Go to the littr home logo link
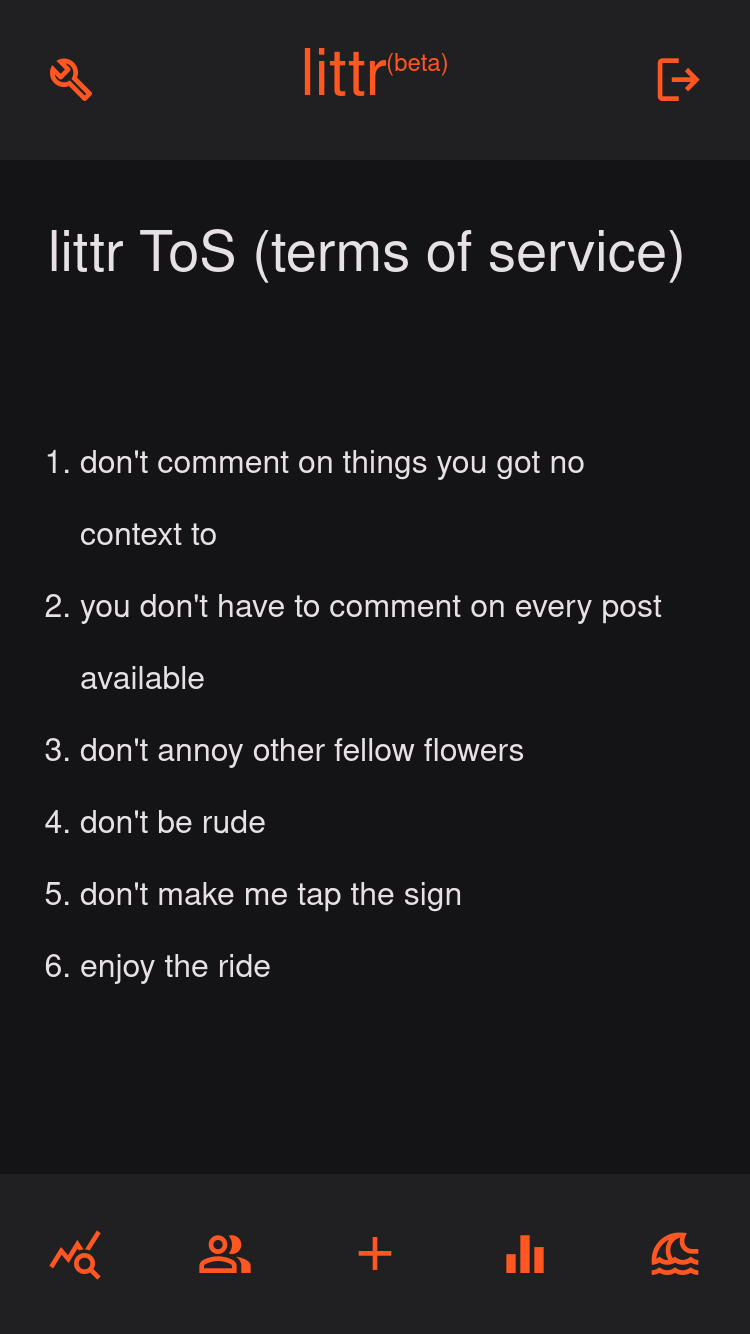Screen dimensions: 750x1334 coord(345,75)
